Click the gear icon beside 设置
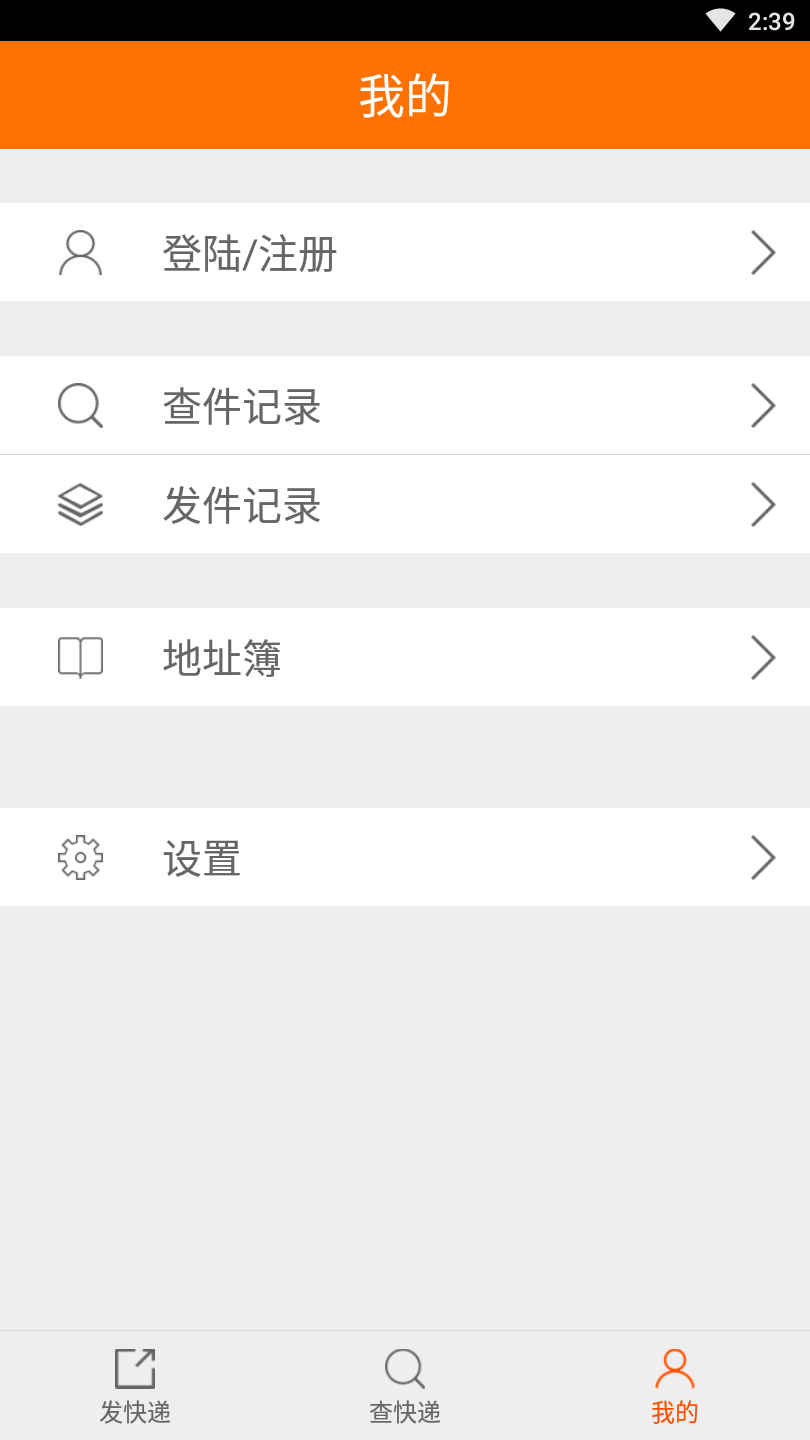 point(80,857)
